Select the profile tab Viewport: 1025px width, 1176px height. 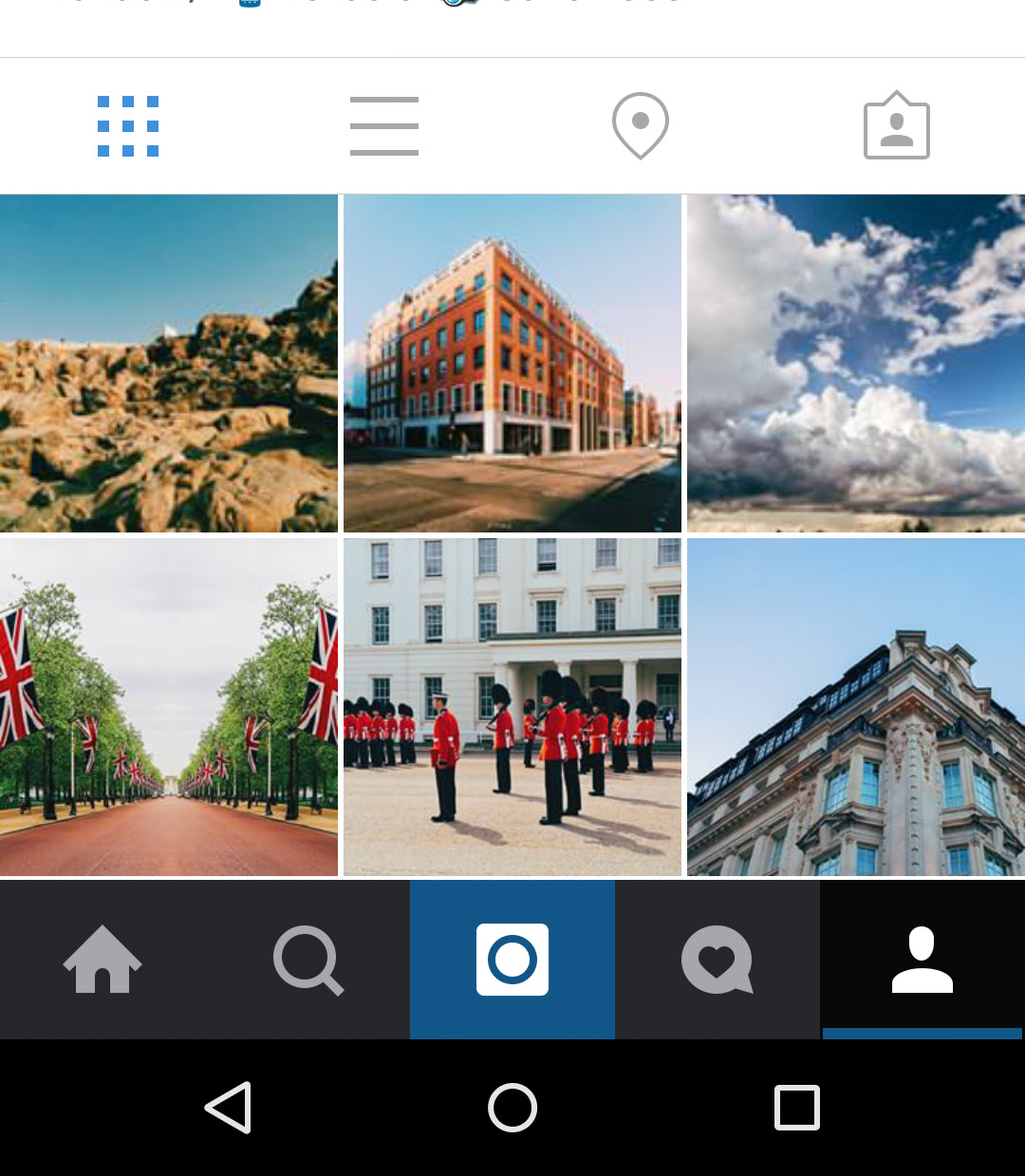pos(922,960)
